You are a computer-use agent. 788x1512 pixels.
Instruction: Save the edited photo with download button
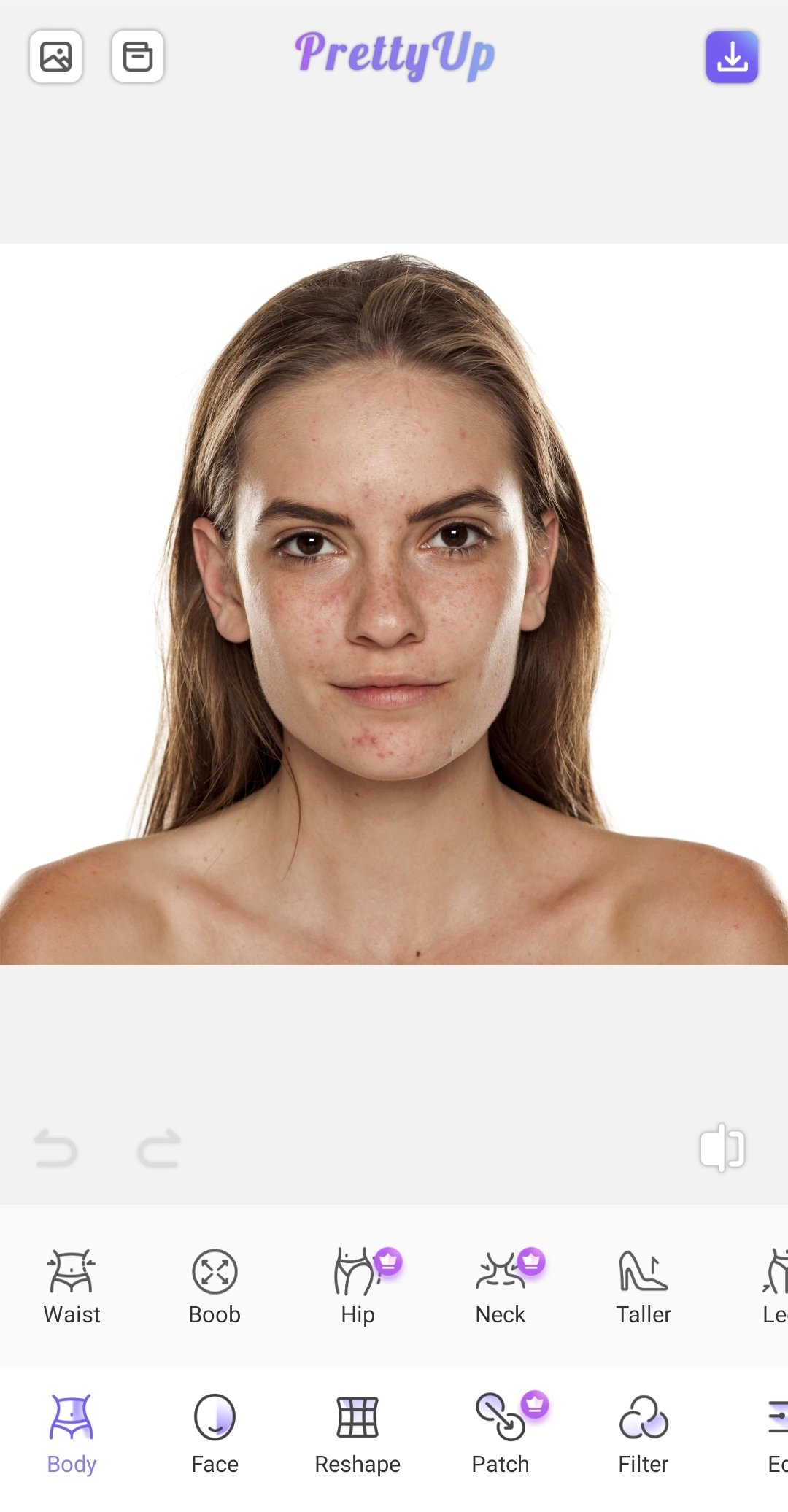click(732, 57)
